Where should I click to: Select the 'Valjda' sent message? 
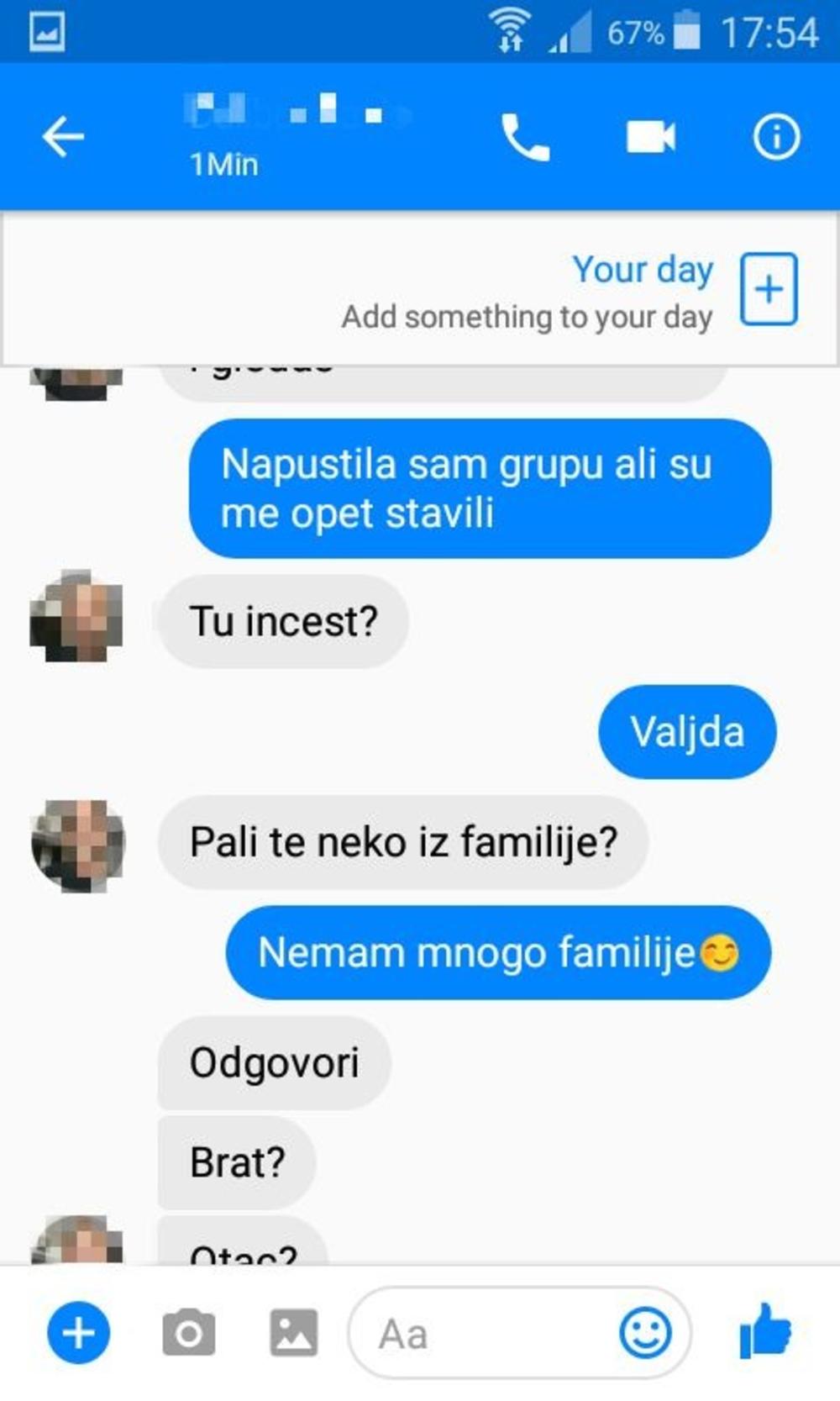[686, 730]
